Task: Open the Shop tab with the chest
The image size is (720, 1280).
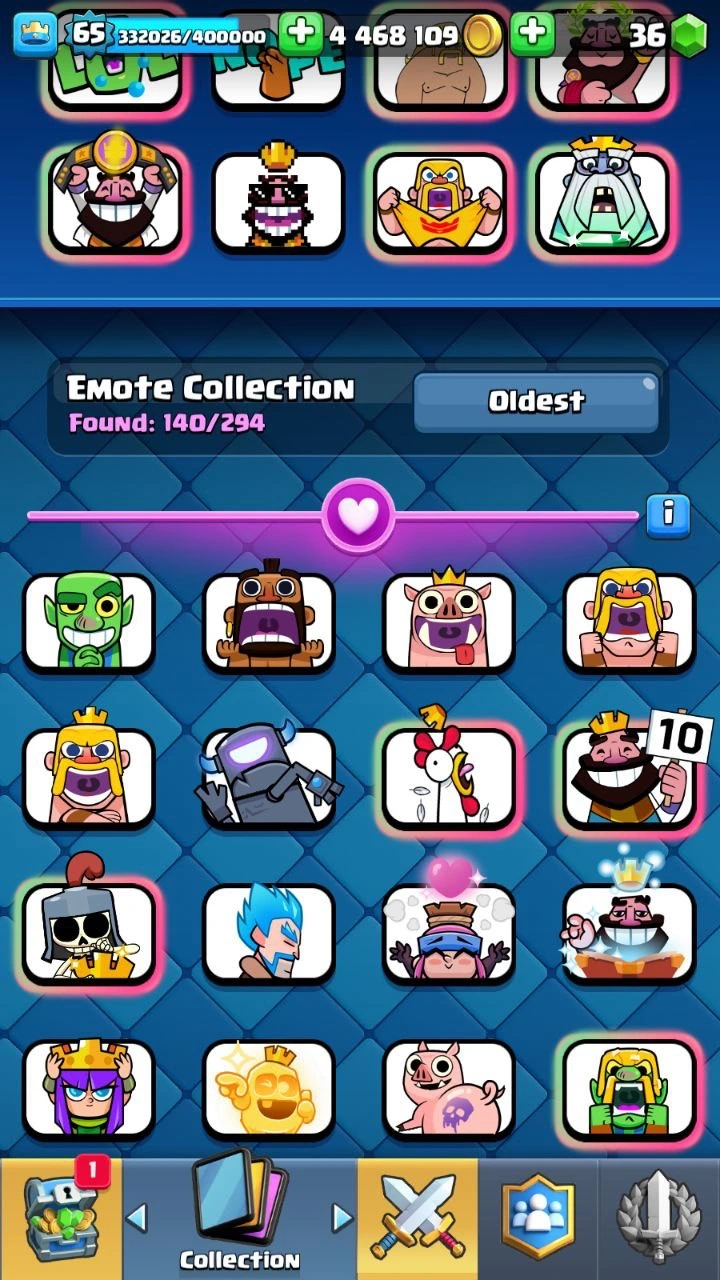Action: pyautogui.click(x=60, y=1218)
